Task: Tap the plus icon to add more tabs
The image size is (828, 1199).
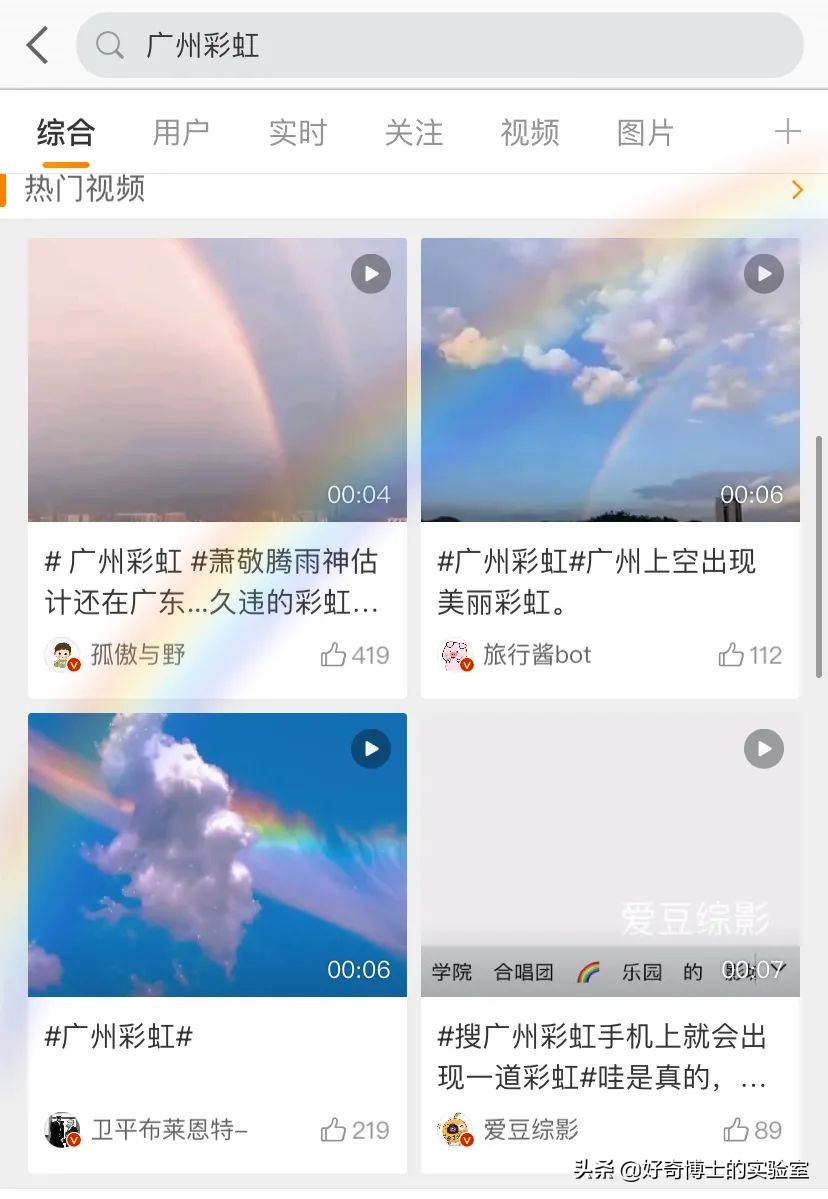Action: (x=788, y=131)
